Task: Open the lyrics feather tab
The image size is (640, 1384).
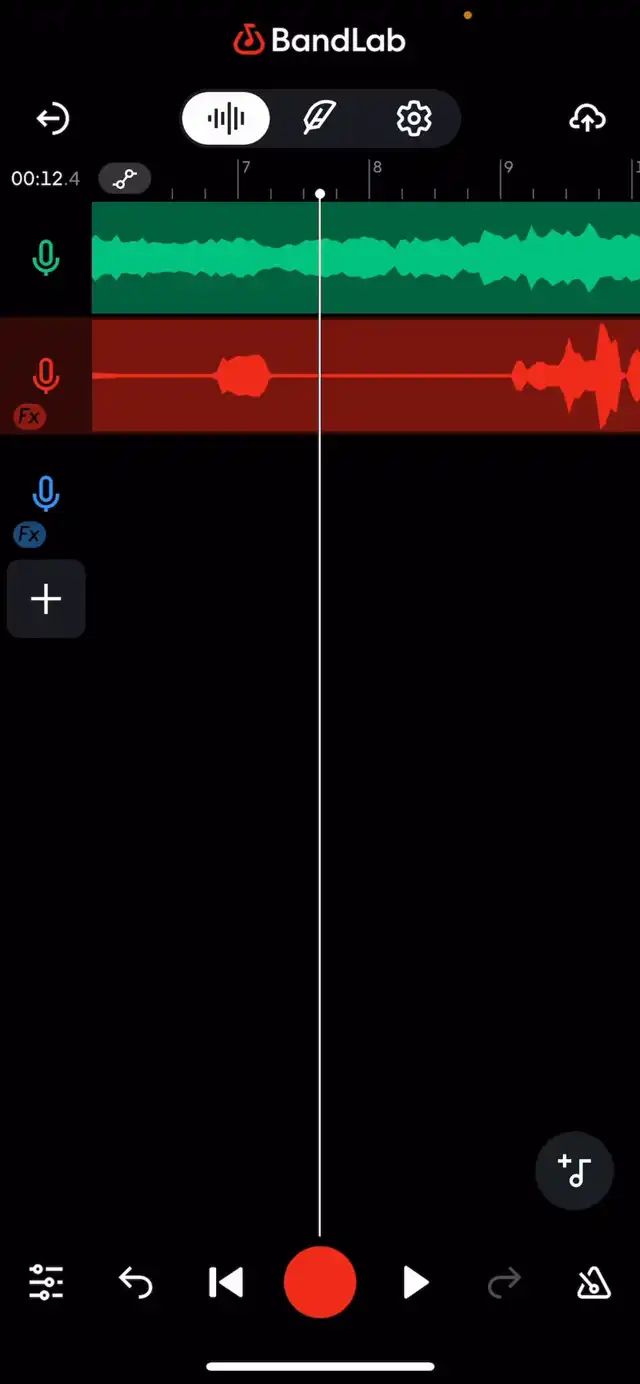Action: click(x=319, y=119)
